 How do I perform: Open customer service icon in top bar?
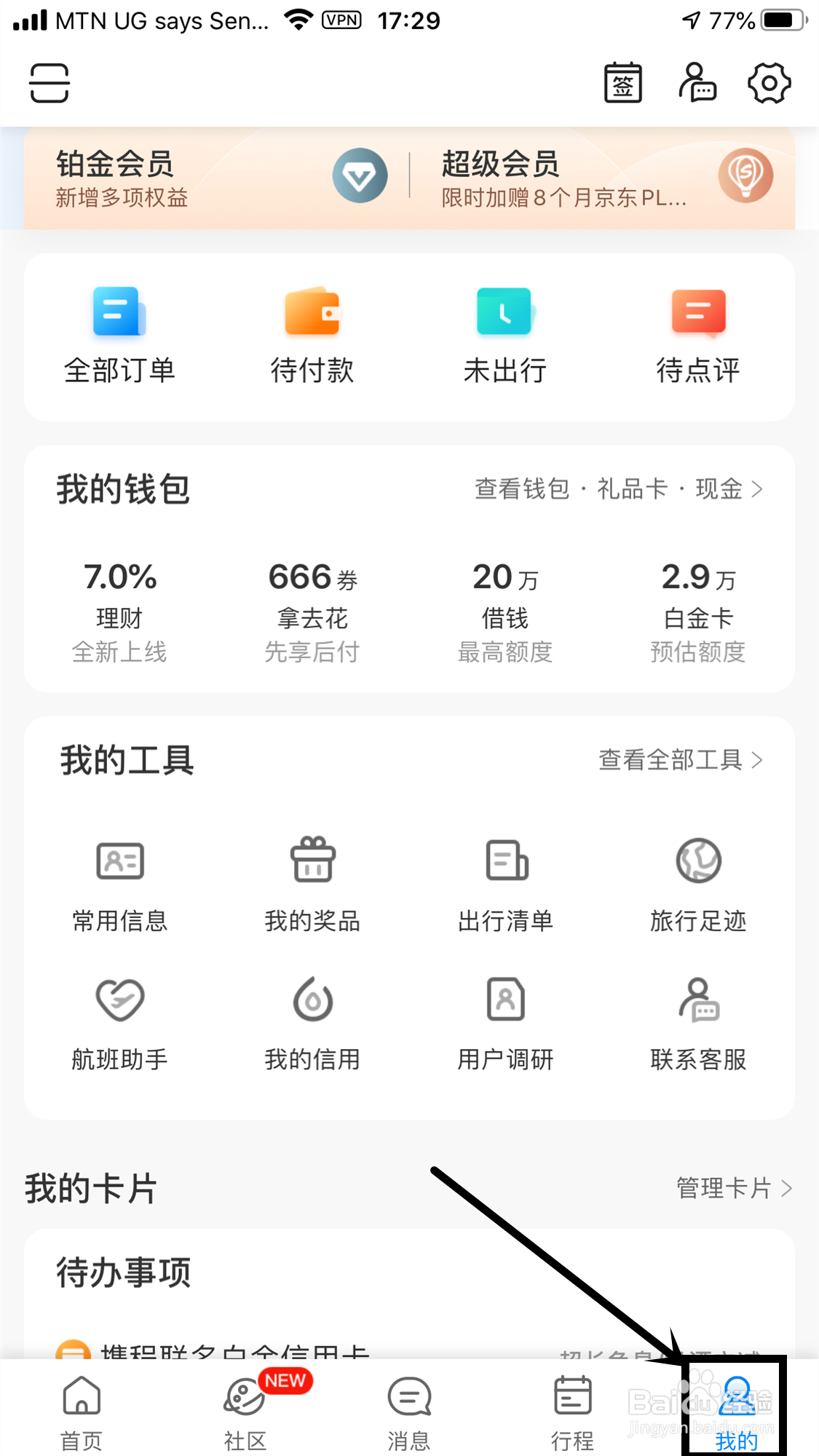pos(697,83)
